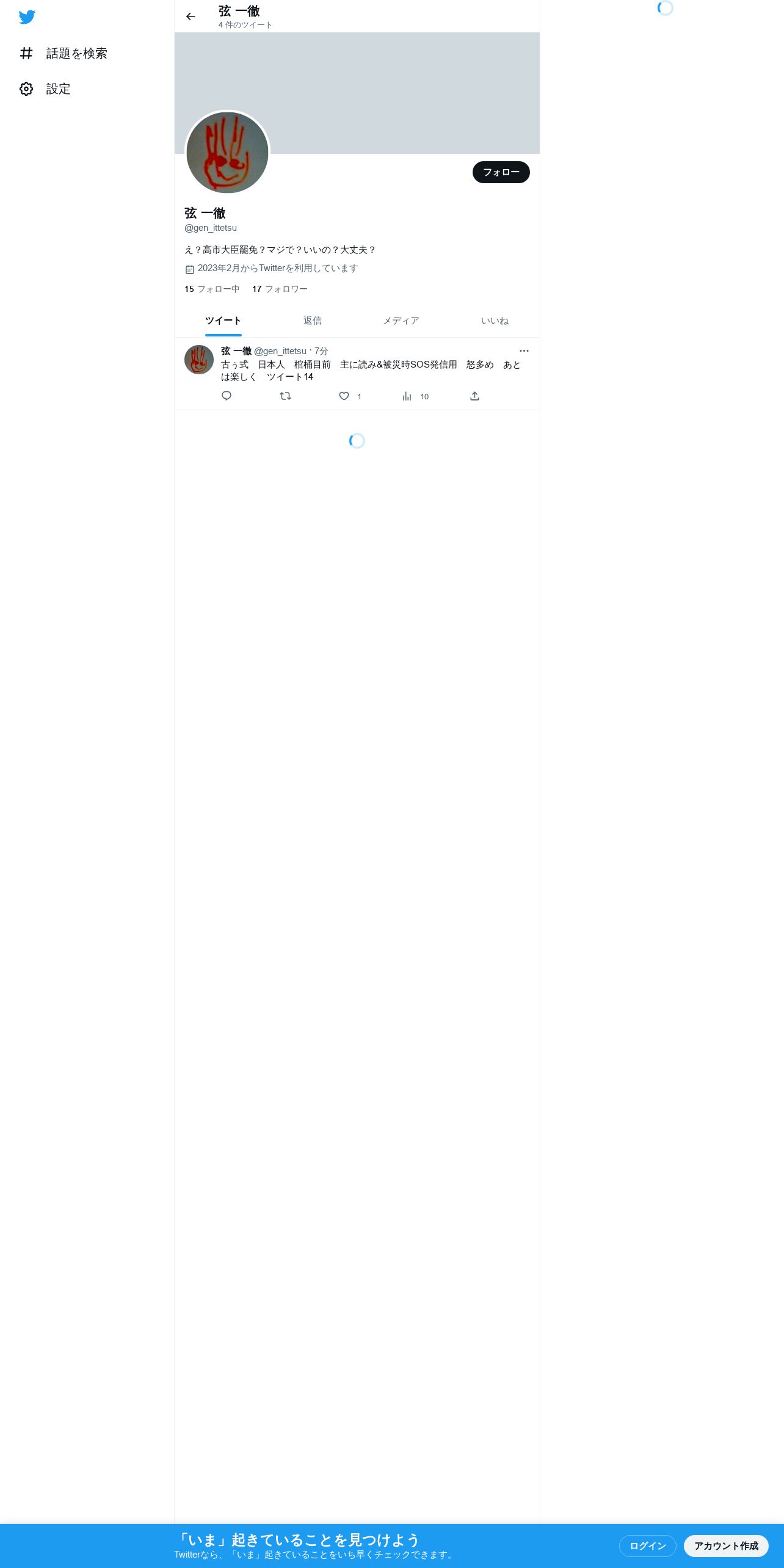Tap the アカウント作成 button
Viewport: 784px width, 1568px height.
point(726,1545)
